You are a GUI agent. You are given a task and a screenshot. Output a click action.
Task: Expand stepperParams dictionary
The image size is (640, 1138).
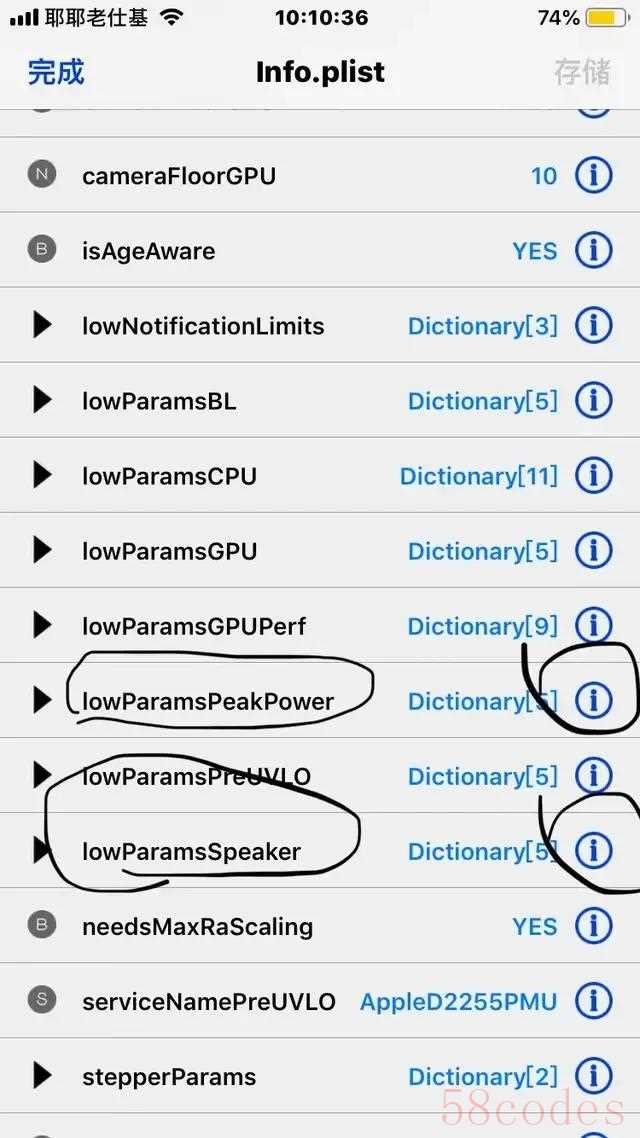[43, 1076]
